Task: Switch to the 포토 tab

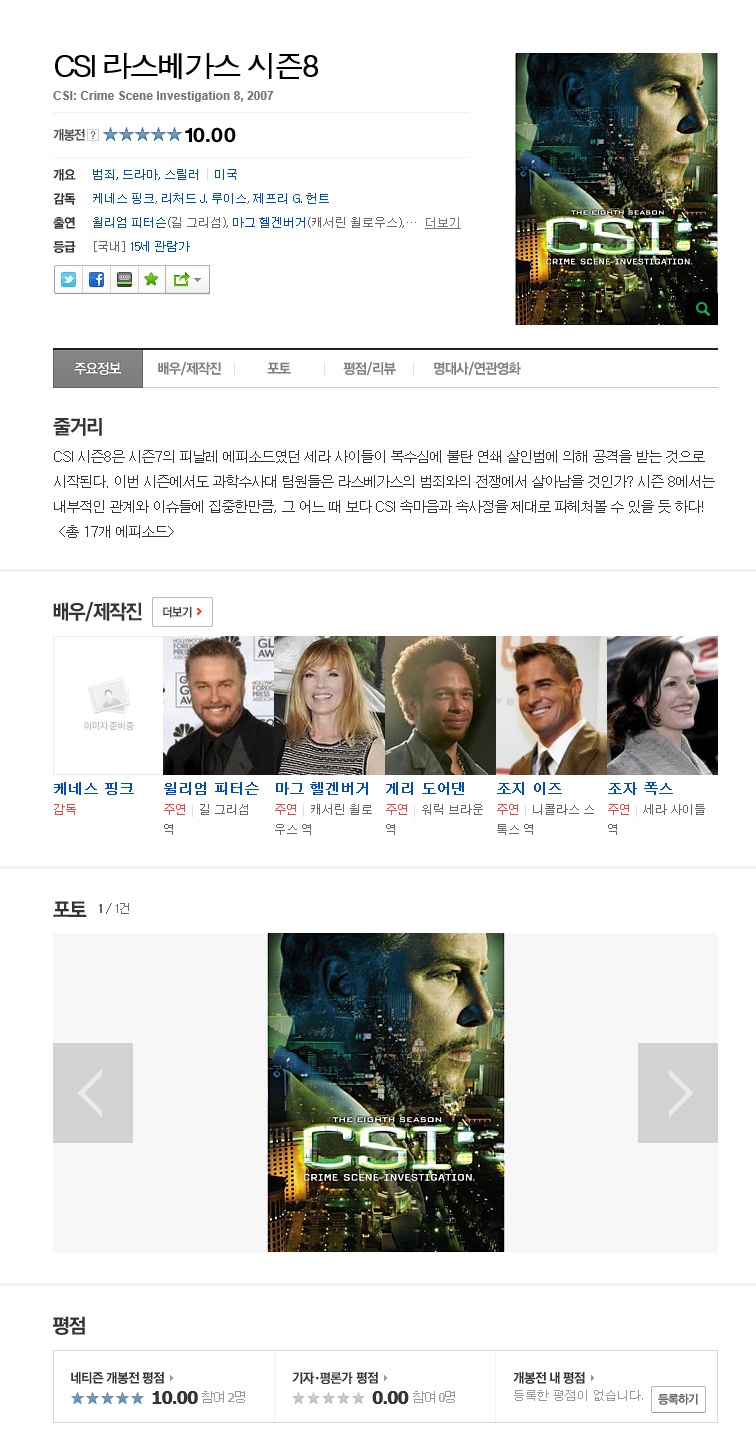Action: (x=279, y=368)
